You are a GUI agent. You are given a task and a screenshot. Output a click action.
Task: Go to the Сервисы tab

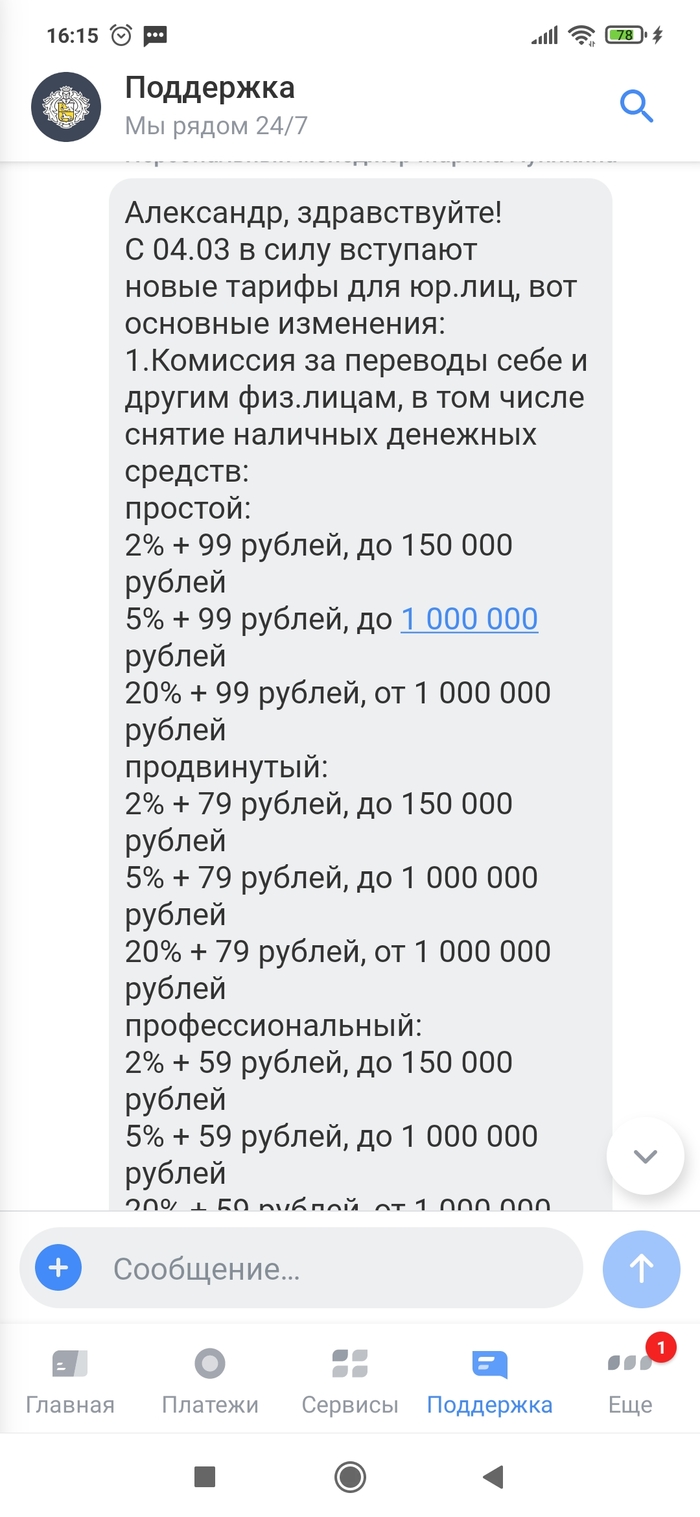350,1379
